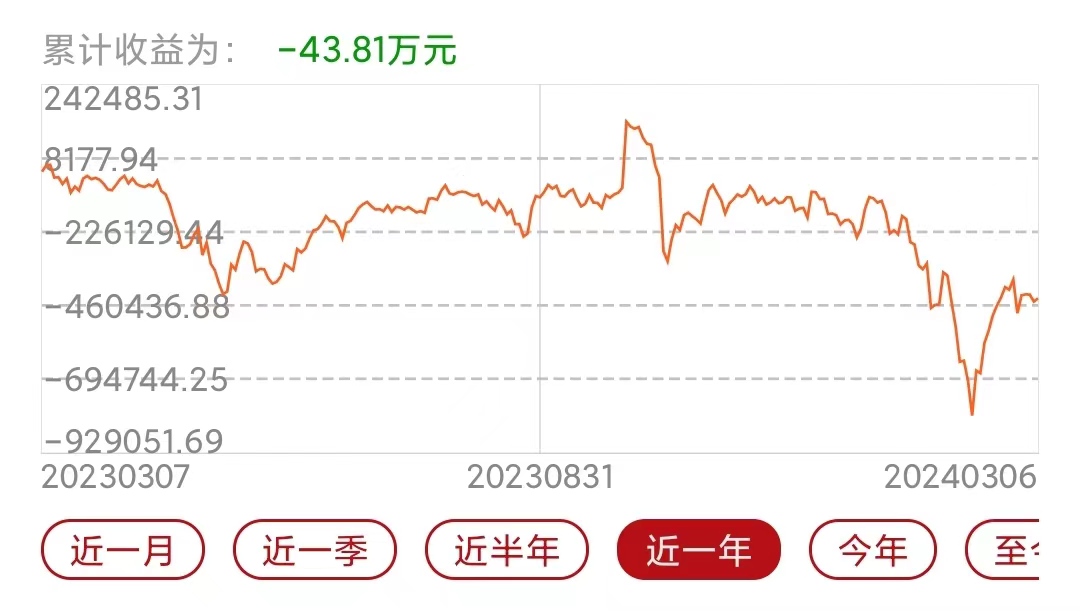
Task: Switch to the 近一季 range
Action: coord(315,550)
